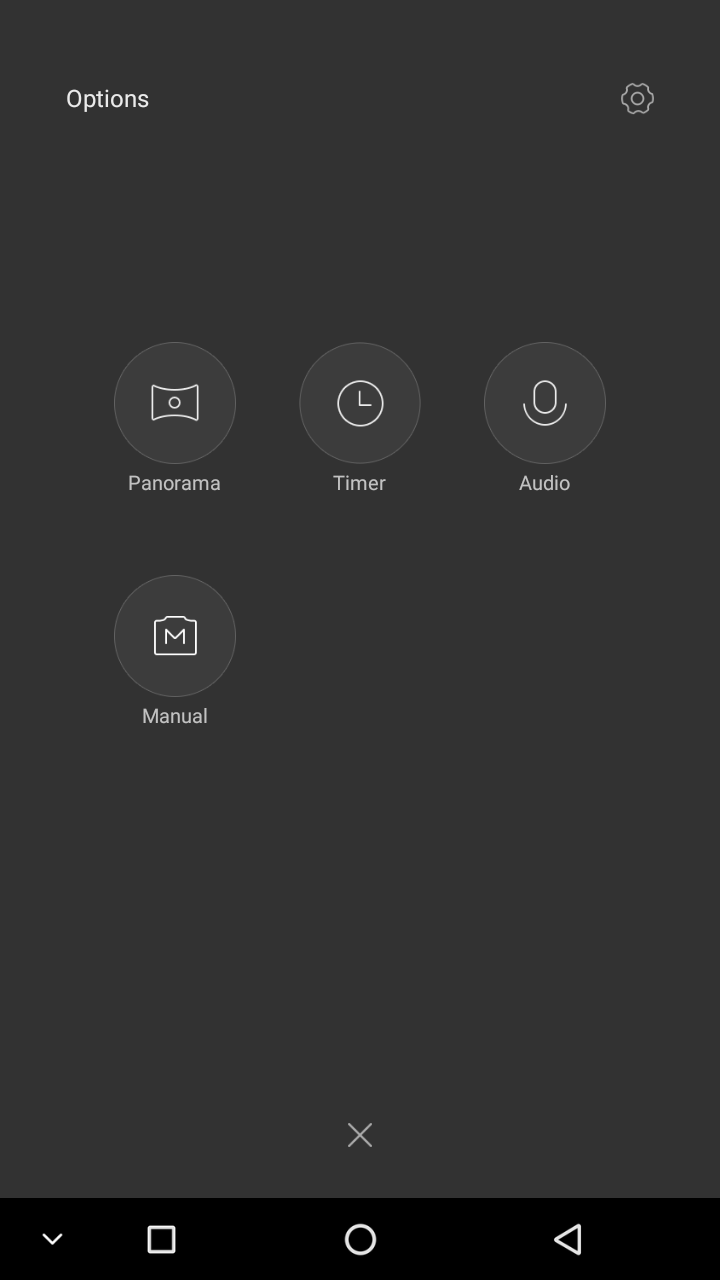Hide the navigation bar with chevron
720x1280 pixels.
53,1240
